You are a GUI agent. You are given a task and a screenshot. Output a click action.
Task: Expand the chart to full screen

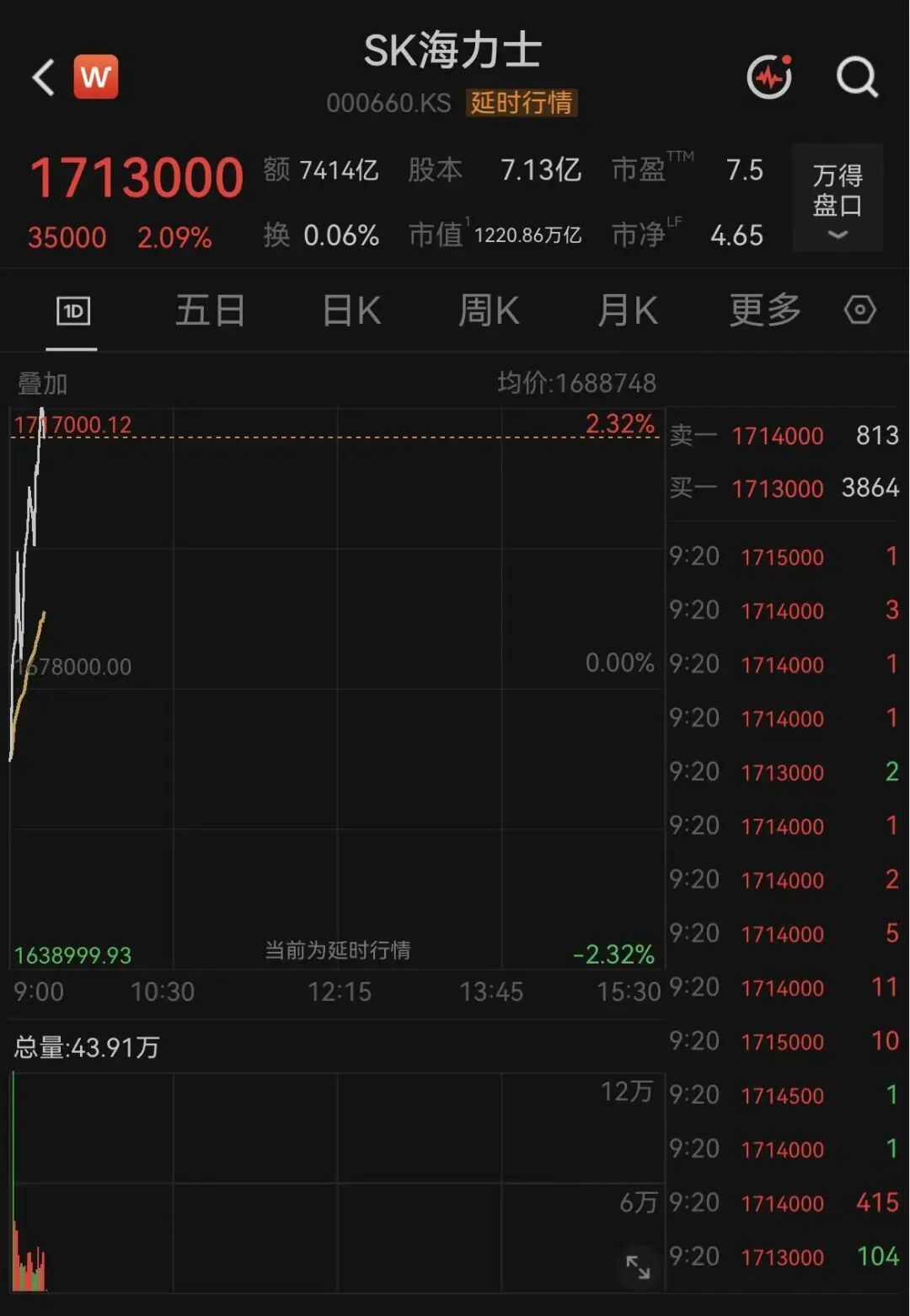(638, 1266)
